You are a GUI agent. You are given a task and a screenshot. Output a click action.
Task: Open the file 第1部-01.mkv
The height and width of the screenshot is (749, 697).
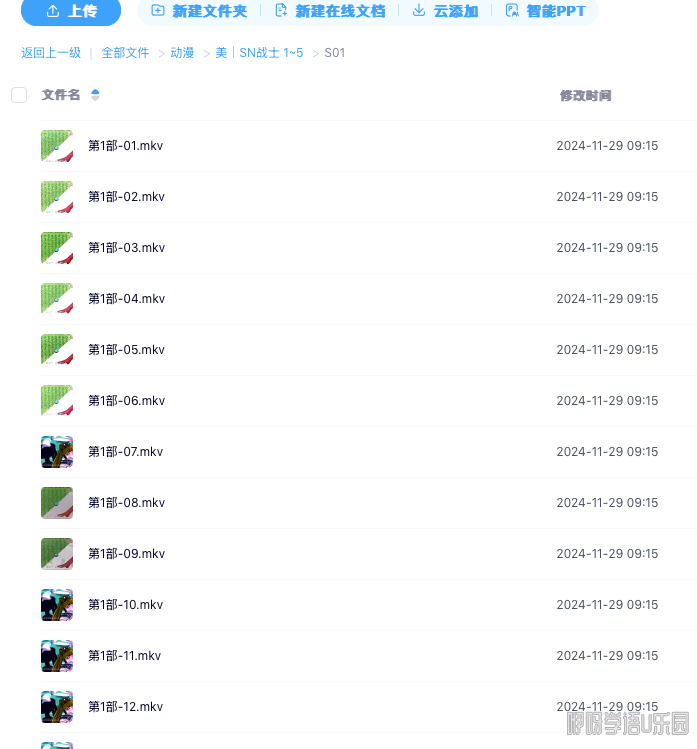tap(125, 146)
